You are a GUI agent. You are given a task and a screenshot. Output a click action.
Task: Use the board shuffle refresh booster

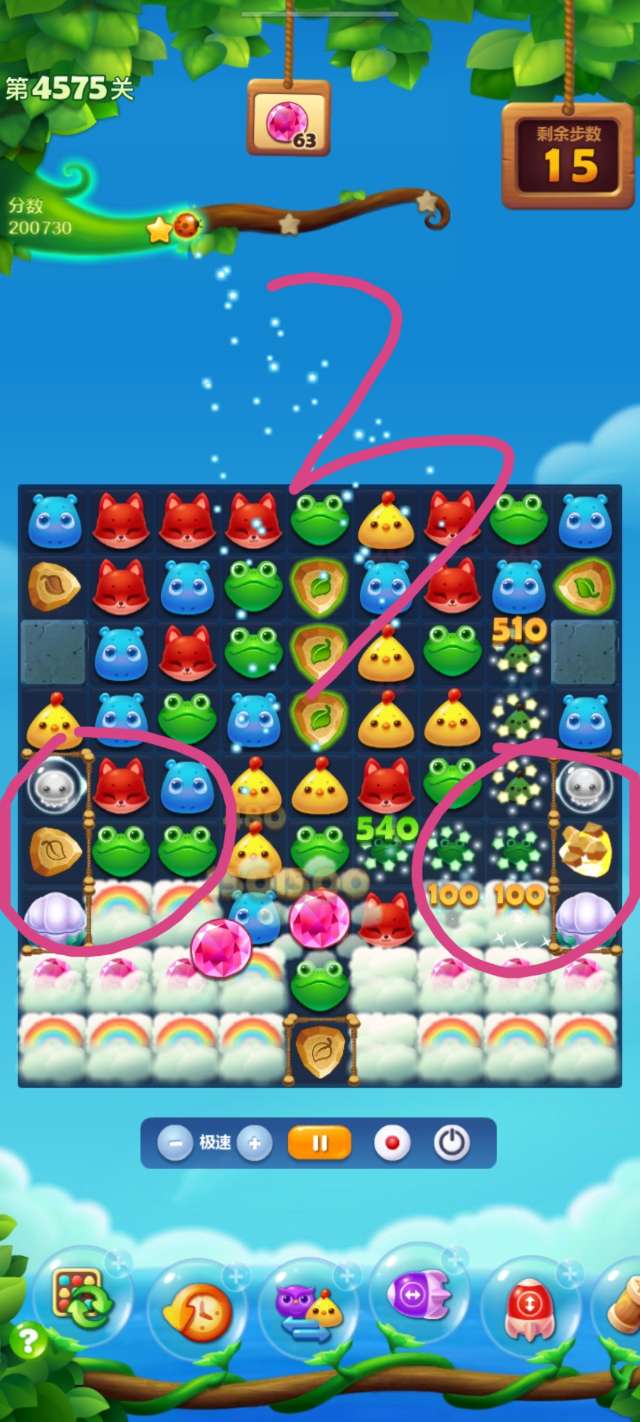tap(82, 1295)
